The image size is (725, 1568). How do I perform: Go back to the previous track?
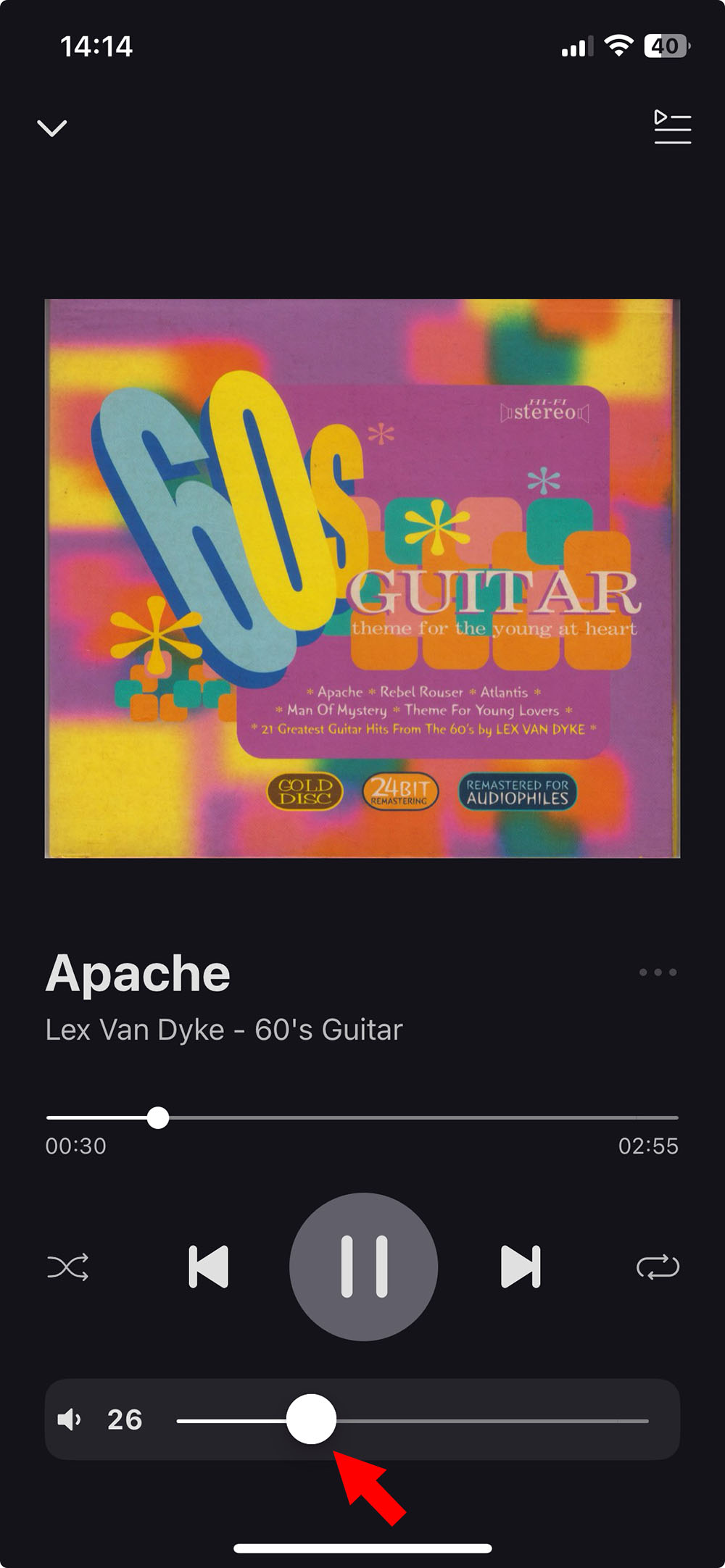coord(209,1267)
